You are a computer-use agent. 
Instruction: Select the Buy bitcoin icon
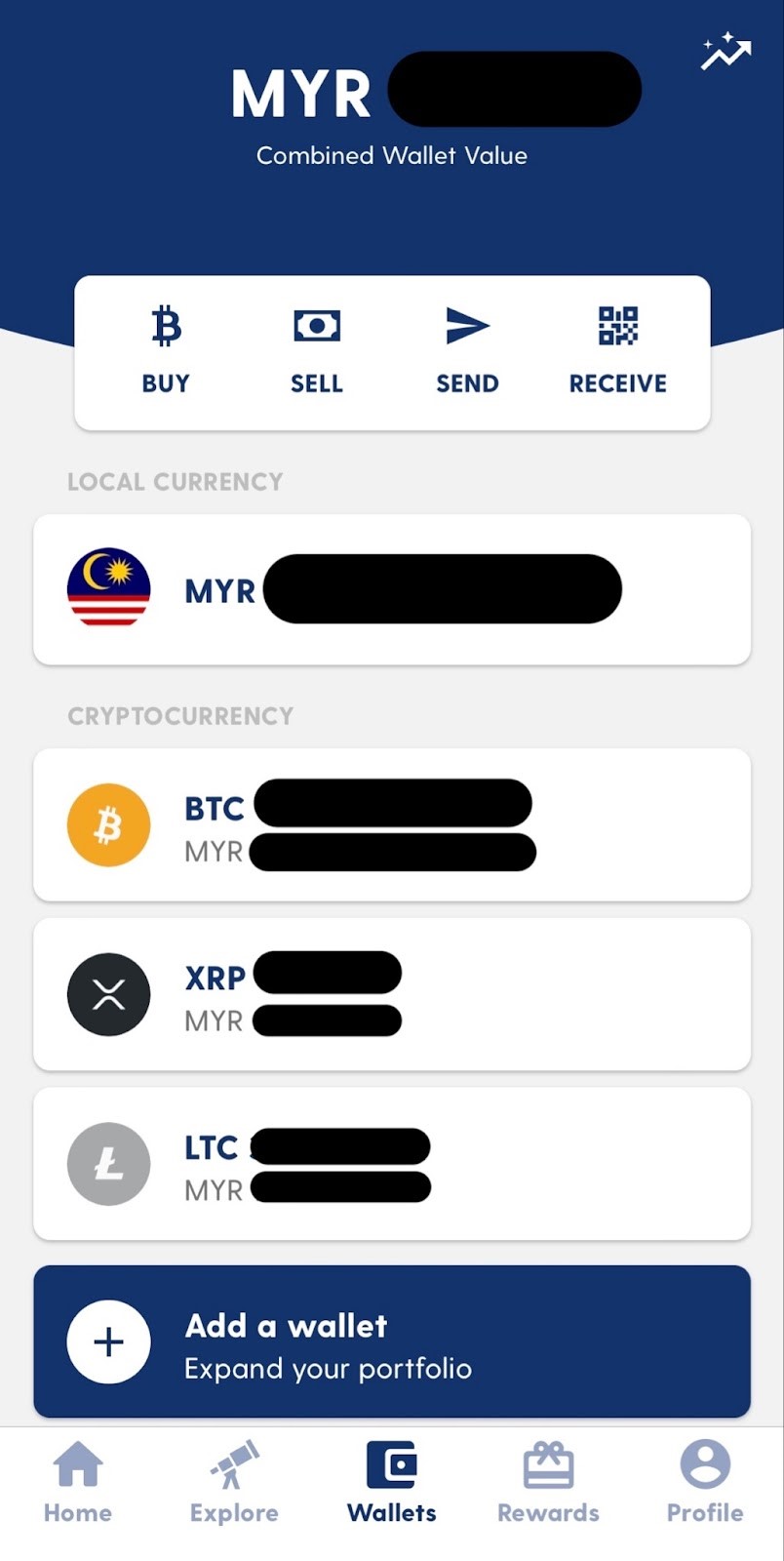(x=165, y=326)
